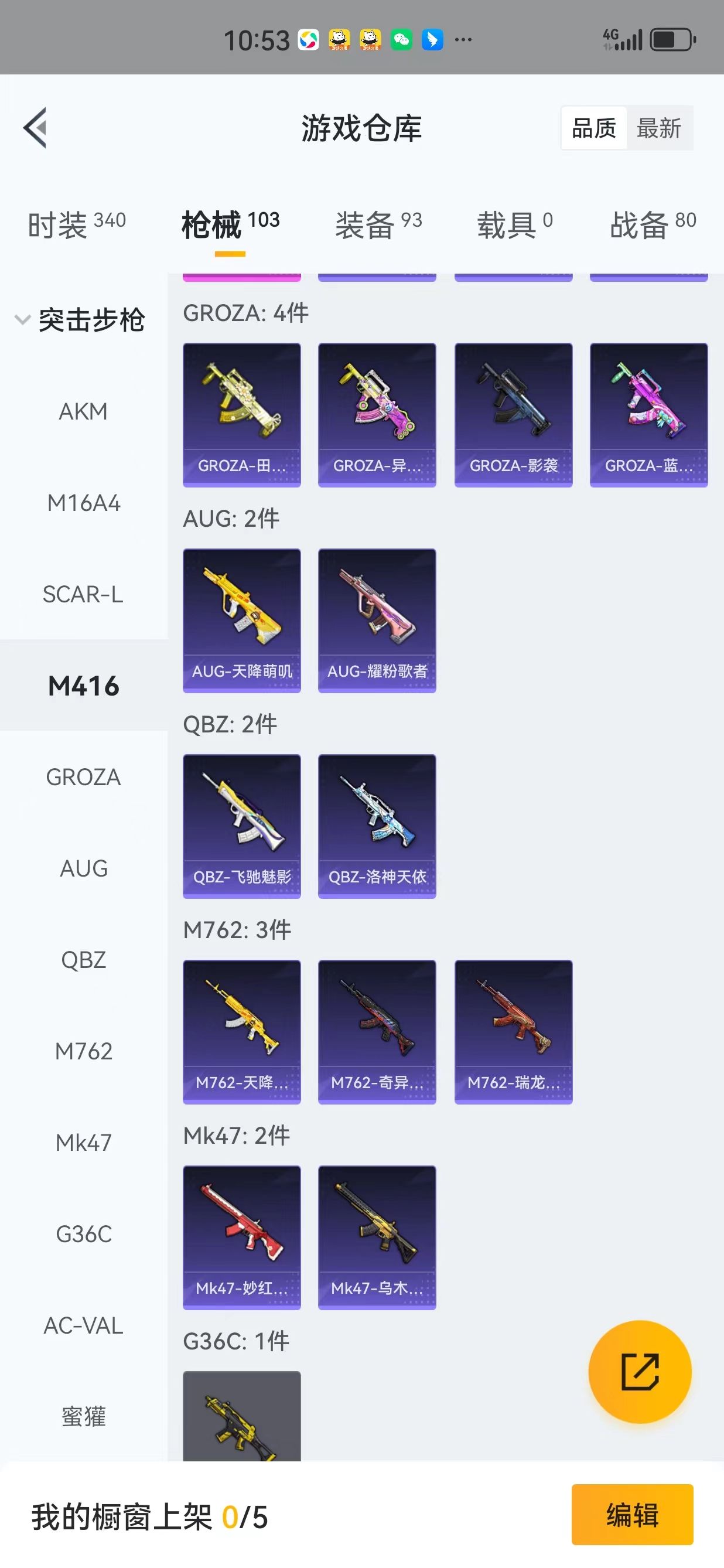Open the QBZ-洛神天依 skin
Viewport: 724px width, 1568px height.
[377, 826]
